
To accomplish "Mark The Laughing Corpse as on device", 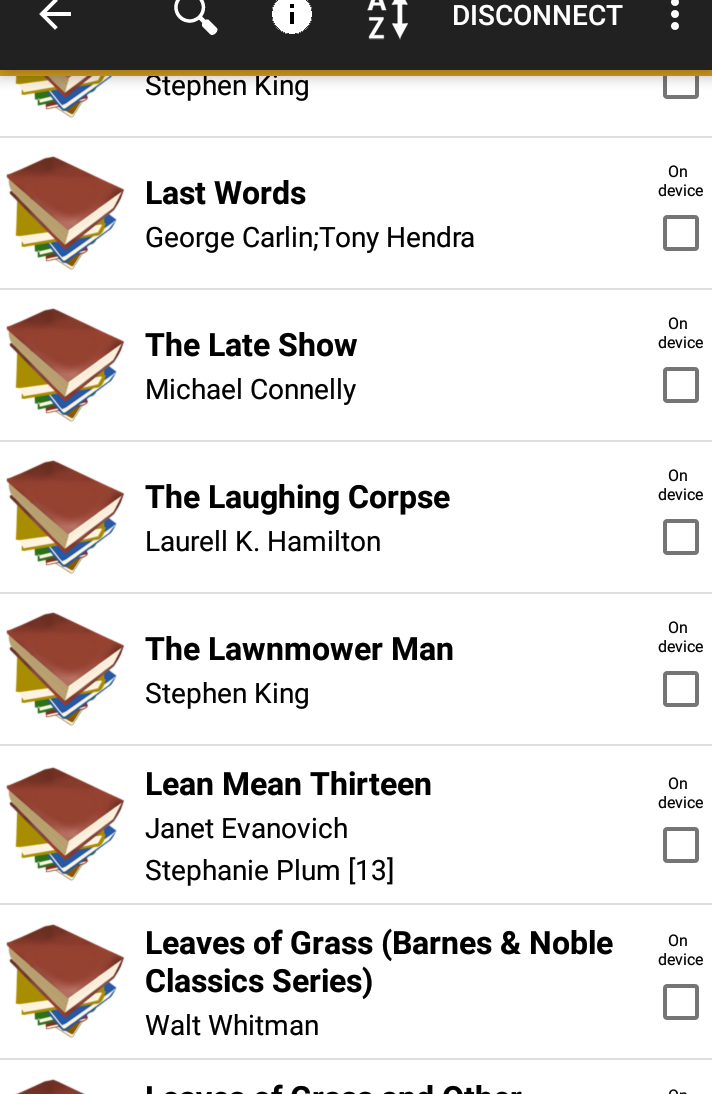I will pos(681,538).
